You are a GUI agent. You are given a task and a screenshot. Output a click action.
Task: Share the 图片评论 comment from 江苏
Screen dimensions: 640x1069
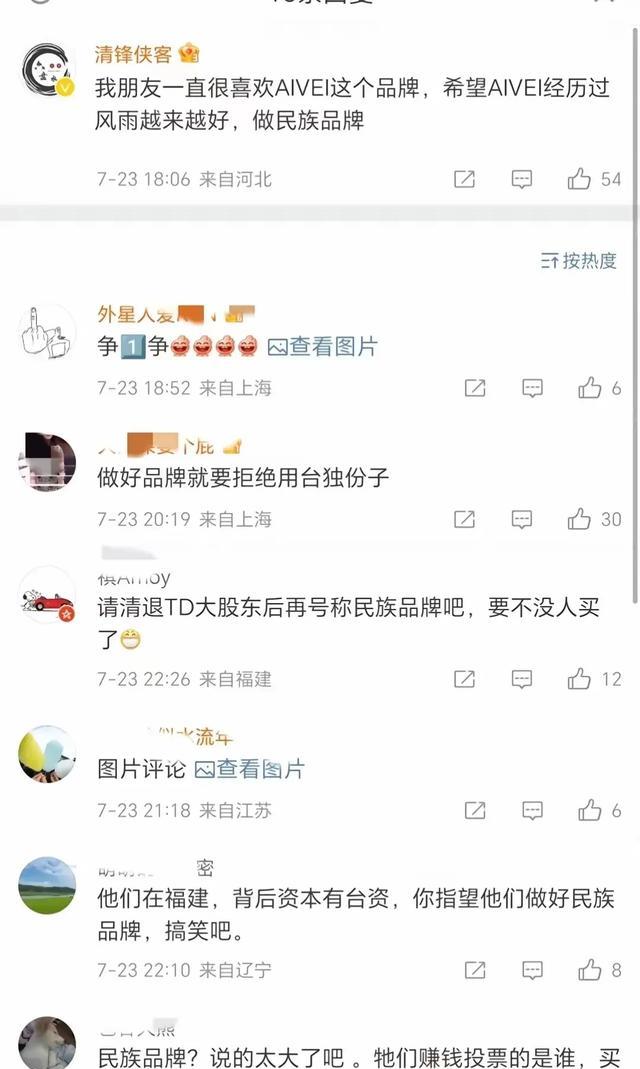475,810
